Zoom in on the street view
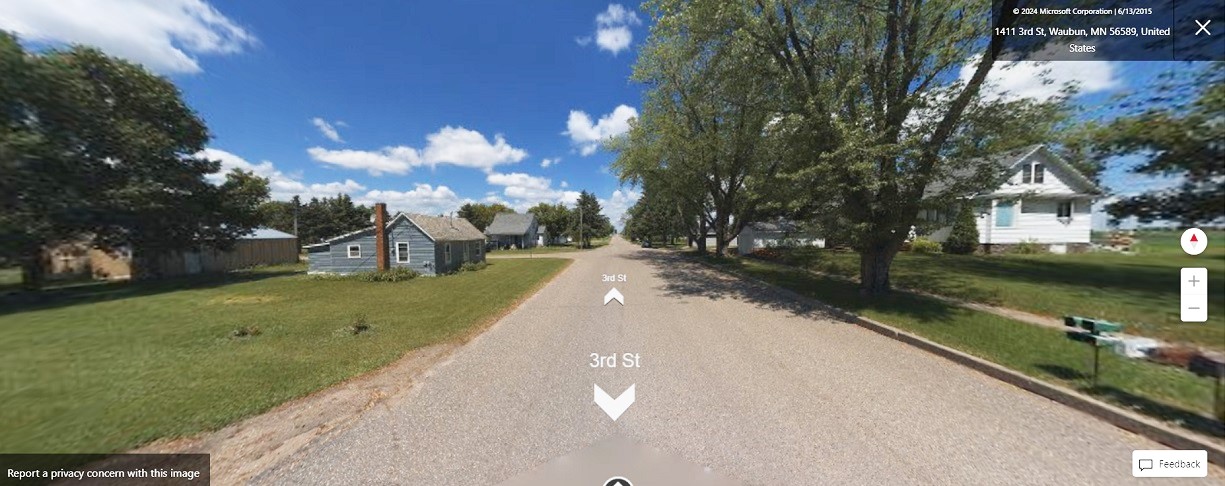 (1193, 281)
